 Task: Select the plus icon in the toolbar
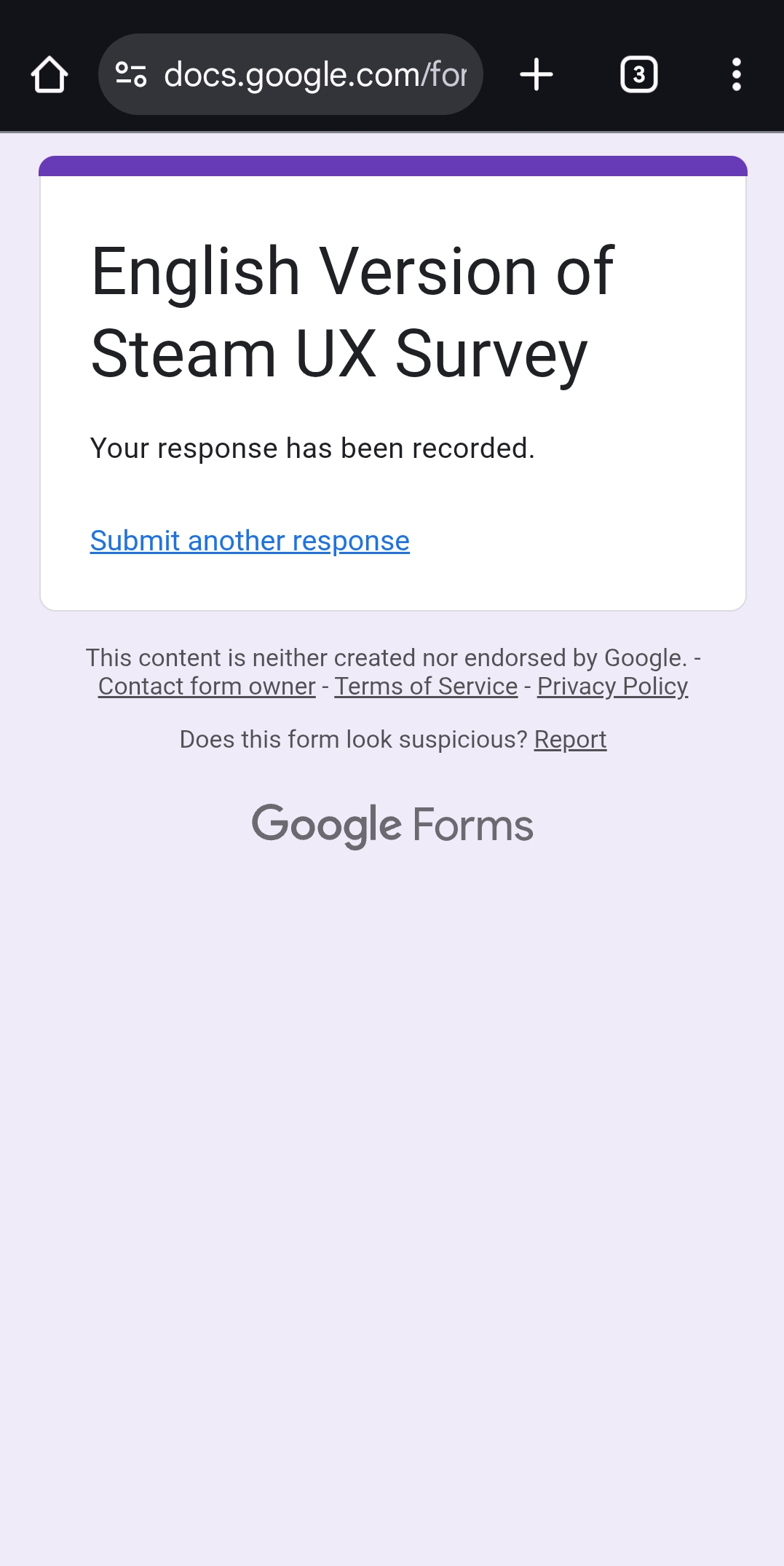[x=536, y=74]
